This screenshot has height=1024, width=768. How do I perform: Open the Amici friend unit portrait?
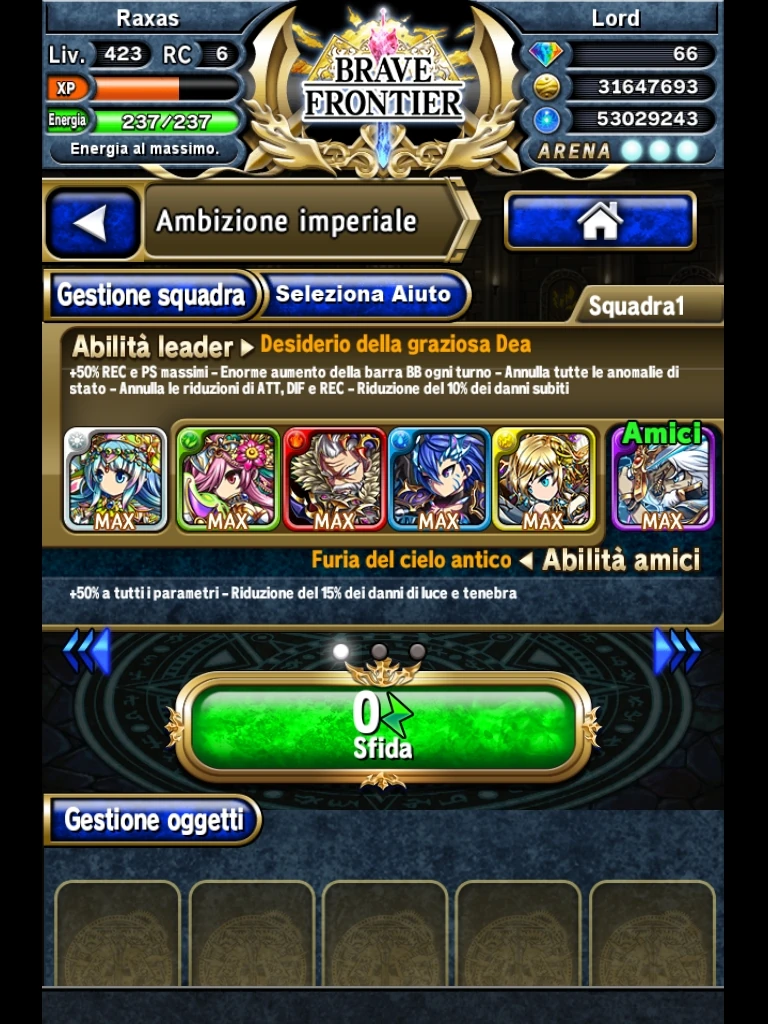pyautogui.click(x=662, y=479)
